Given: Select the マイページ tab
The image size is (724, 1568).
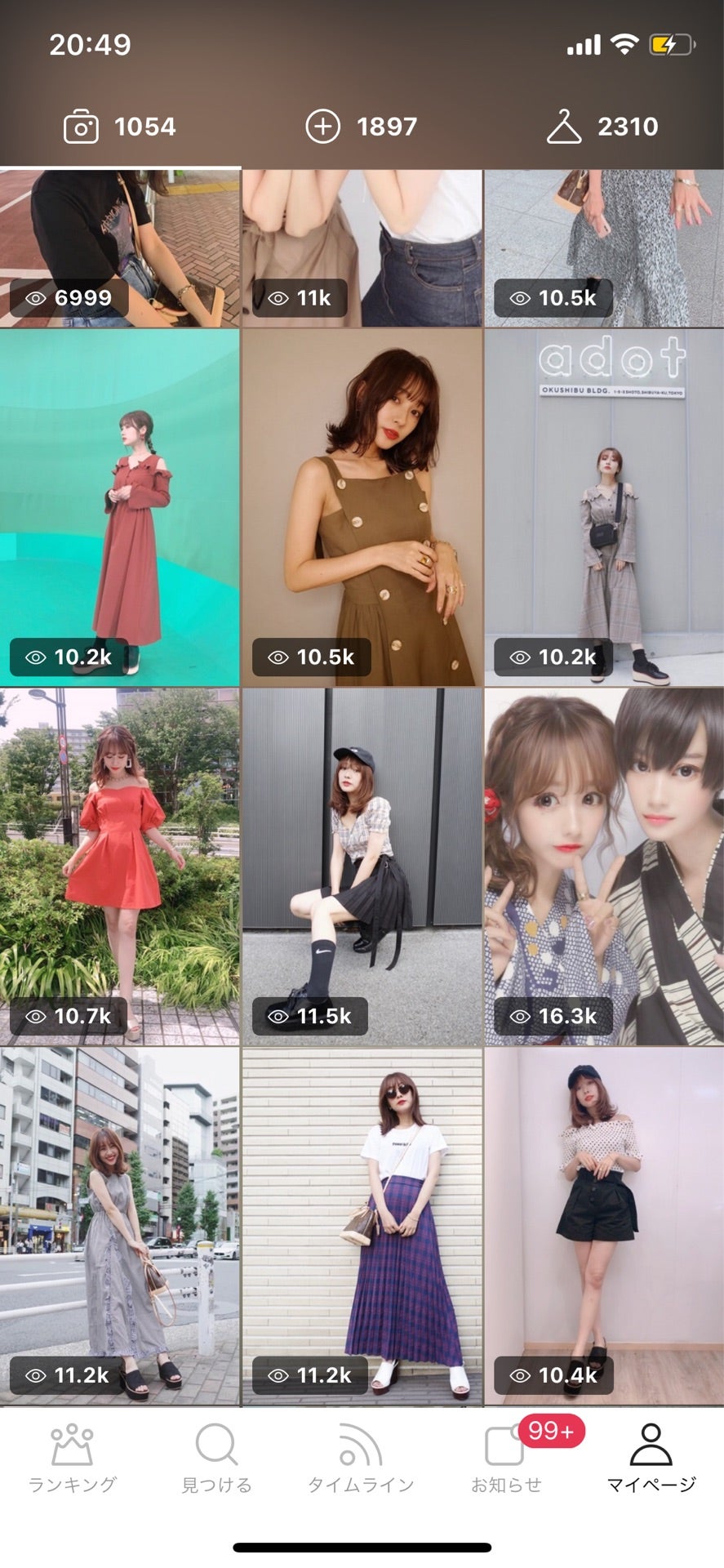Looking at the screenshot, I should (651, 1459).
